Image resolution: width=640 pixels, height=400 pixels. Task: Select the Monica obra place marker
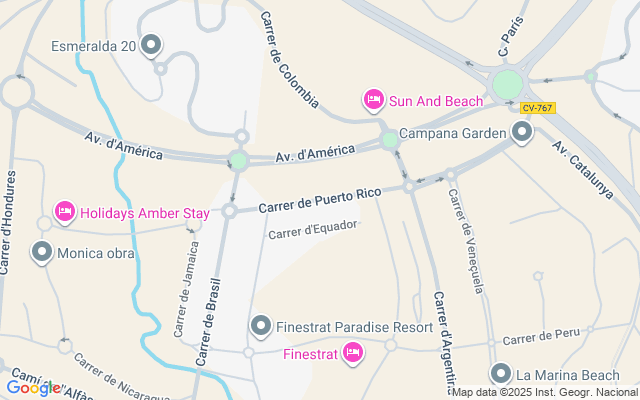point(43,252)
